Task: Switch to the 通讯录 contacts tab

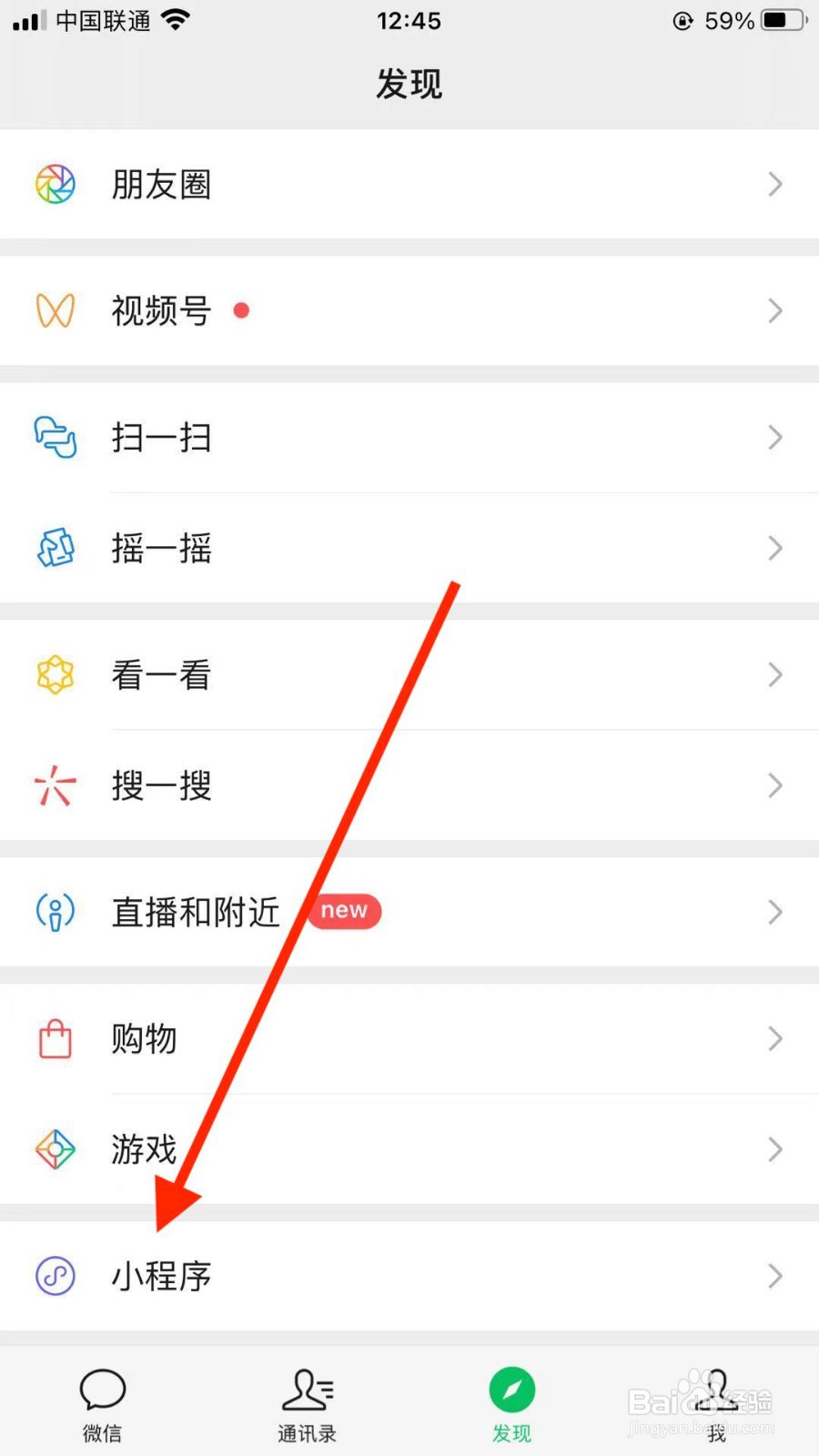Action: 307,1403
